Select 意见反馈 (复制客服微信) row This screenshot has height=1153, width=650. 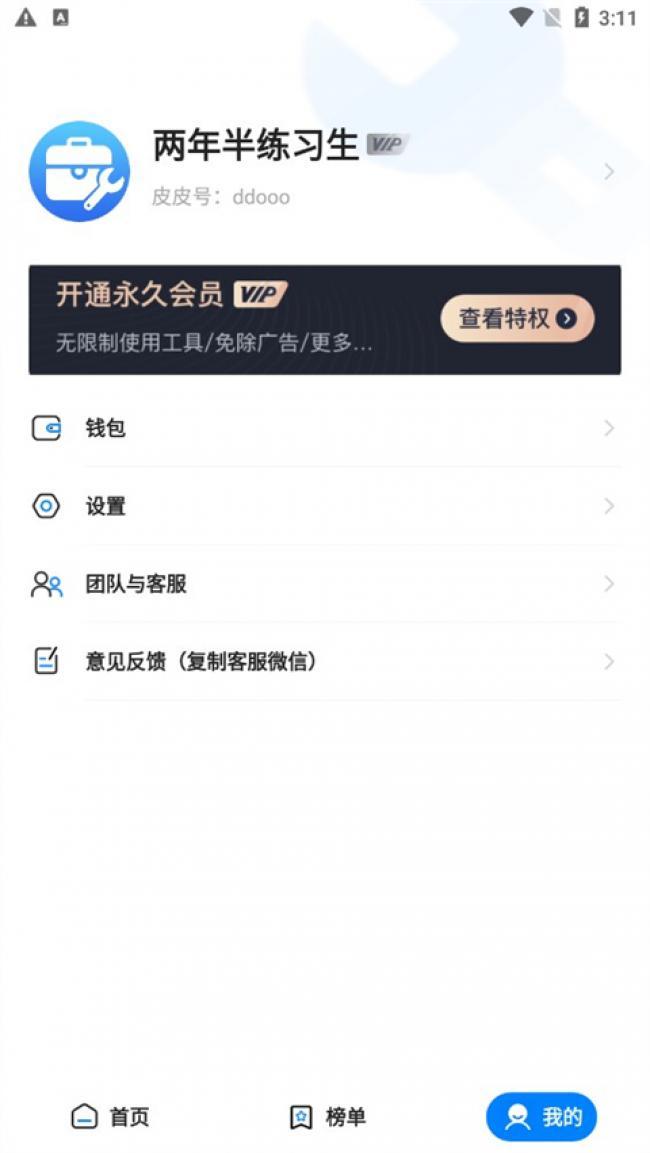coord(325,662)
